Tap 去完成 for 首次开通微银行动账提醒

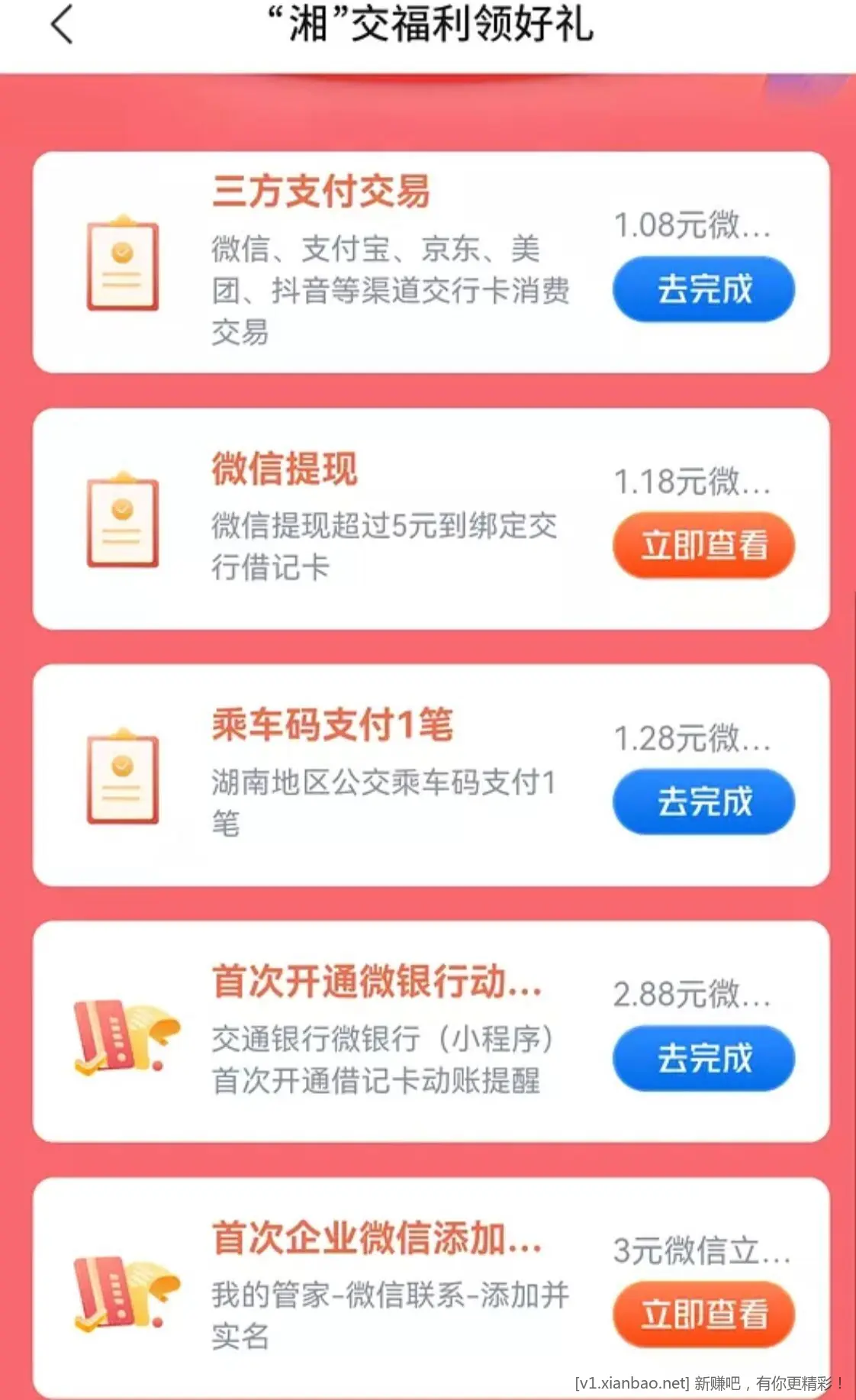(703, 1058)
